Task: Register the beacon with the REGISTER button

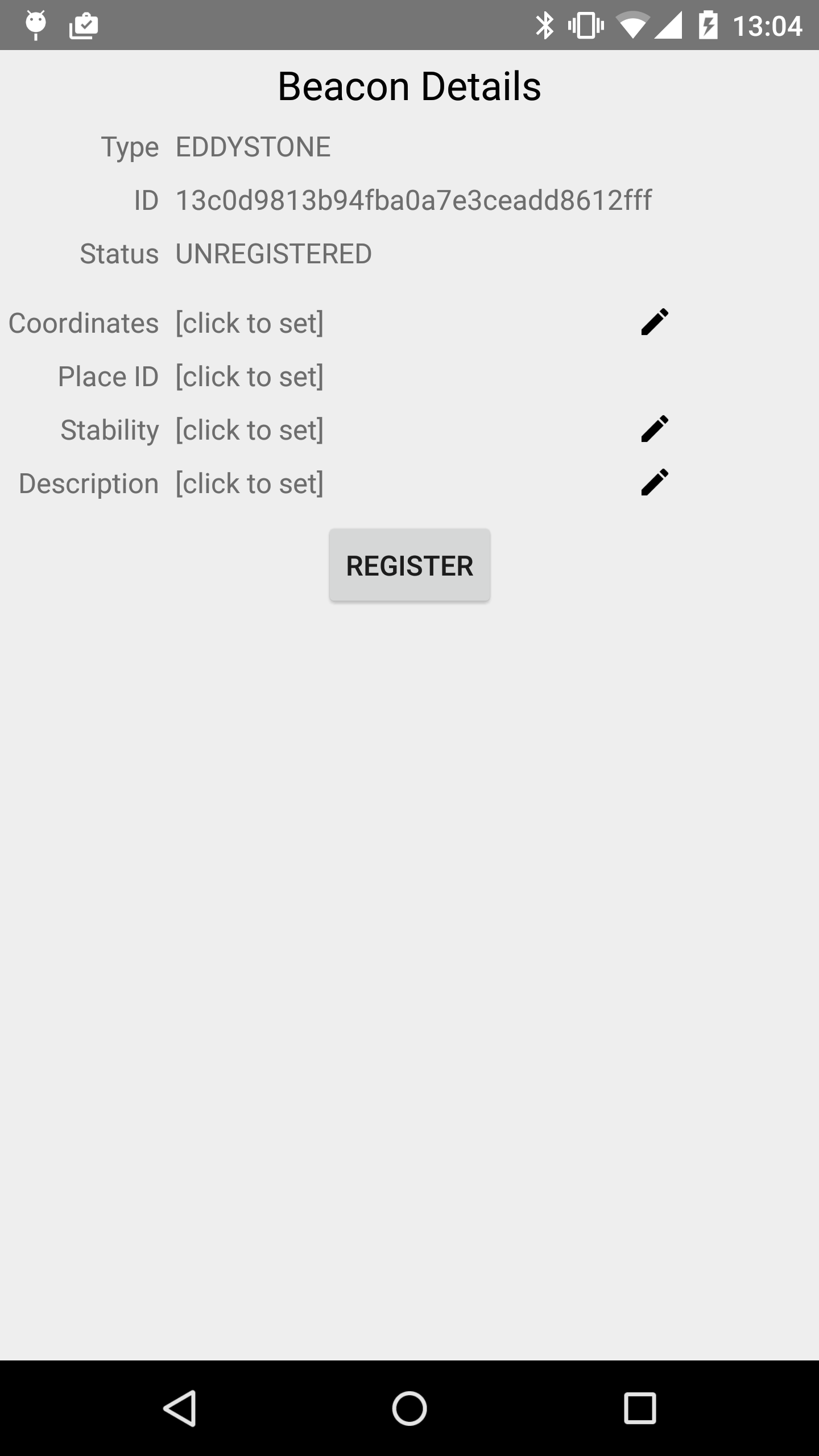Action: pos(409,565)
